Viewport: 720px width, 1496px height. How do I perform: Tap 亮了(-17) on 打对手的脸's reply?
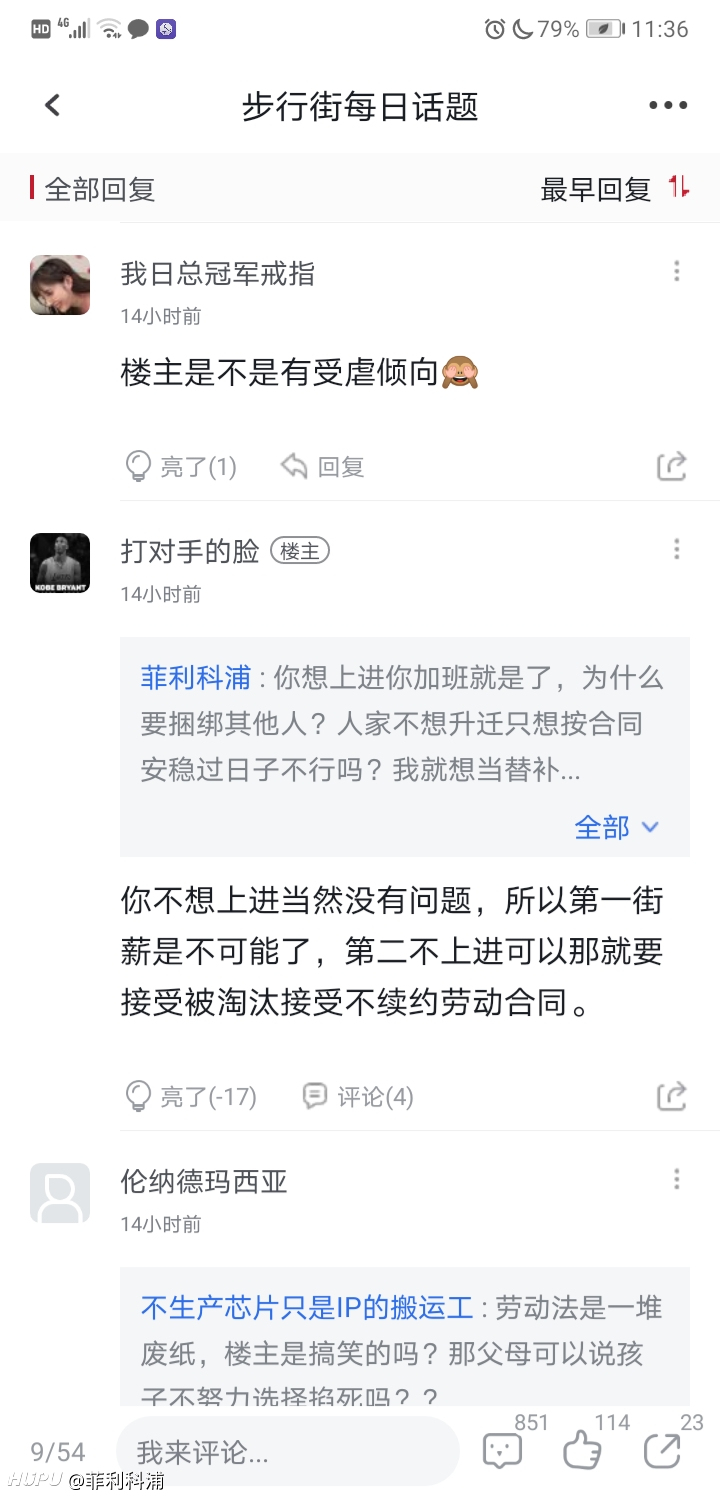tap(190, 1096)
